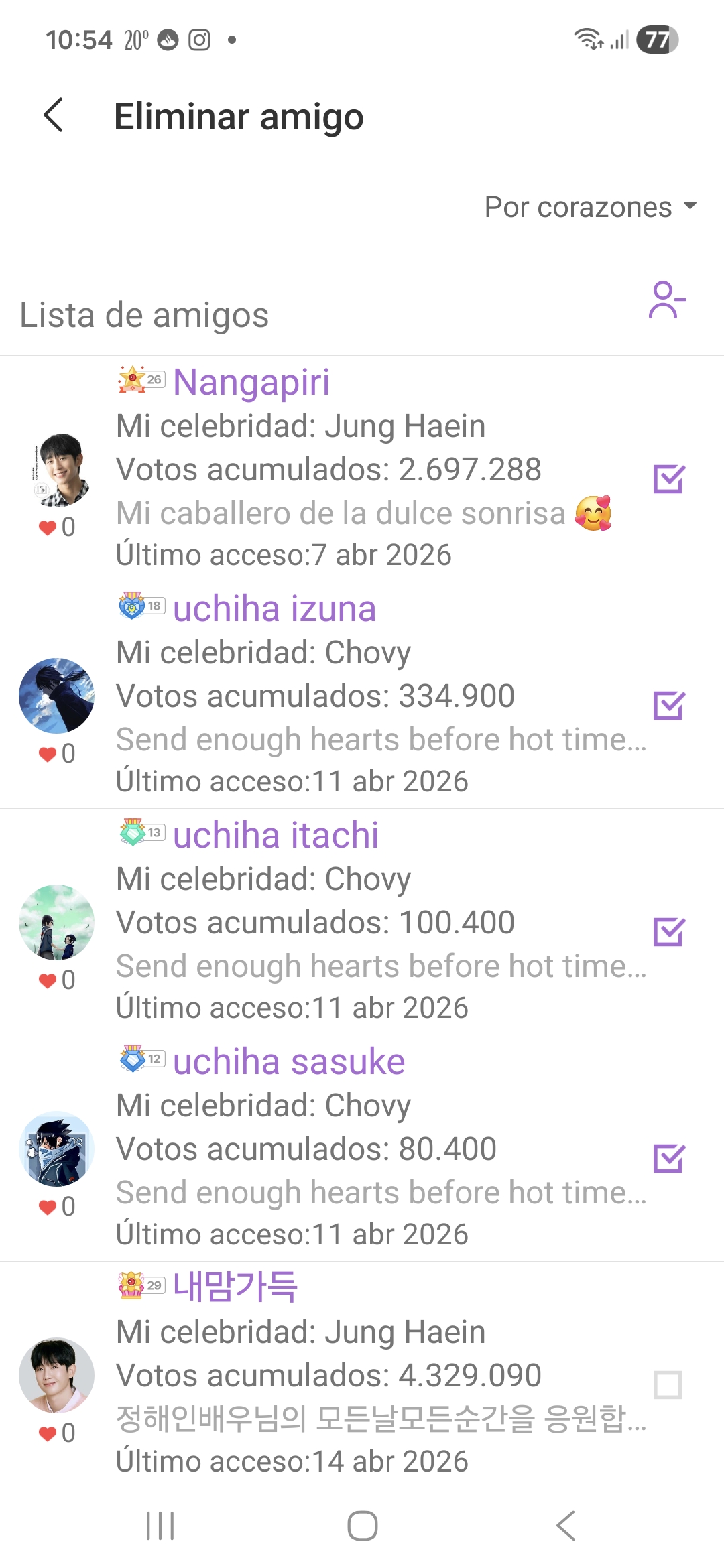Tap the system home button
The image size is (724, 1568).
pyautogui.click(x=362, y=1526)
